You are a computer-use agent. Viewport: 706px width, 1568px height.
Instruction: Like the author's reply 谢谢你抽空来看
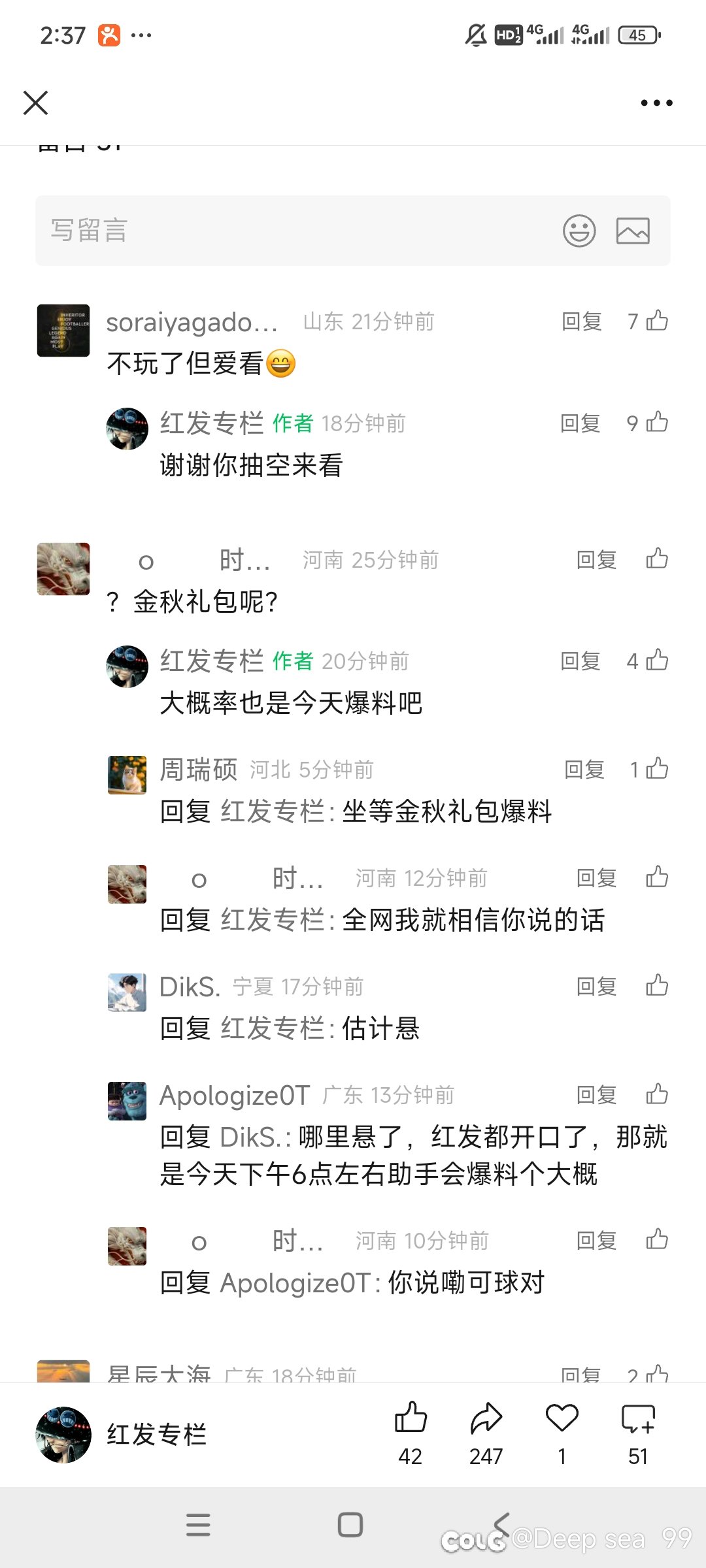click(x=656, y=423)
